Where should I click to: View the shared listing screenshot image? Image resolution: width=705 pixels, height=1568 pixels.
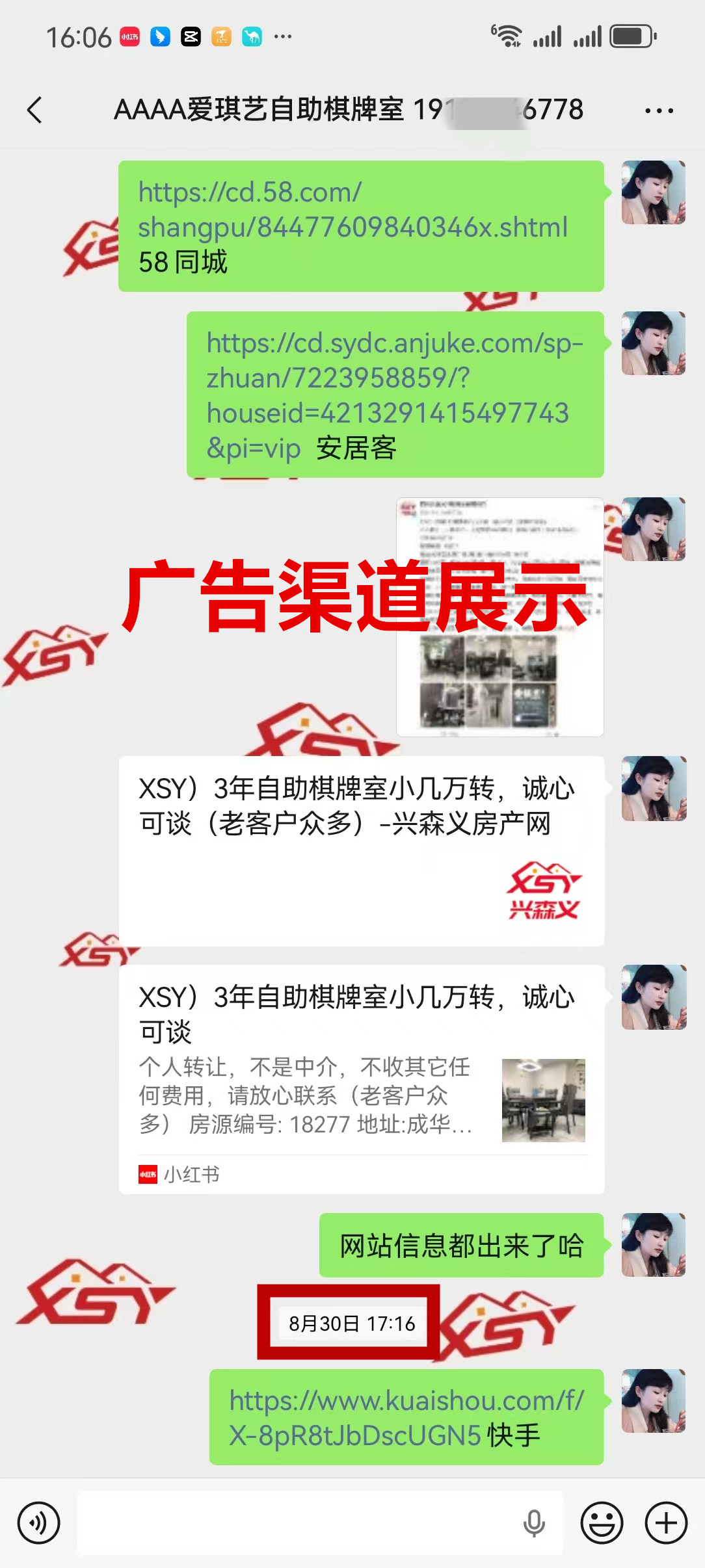coord(499,617)
